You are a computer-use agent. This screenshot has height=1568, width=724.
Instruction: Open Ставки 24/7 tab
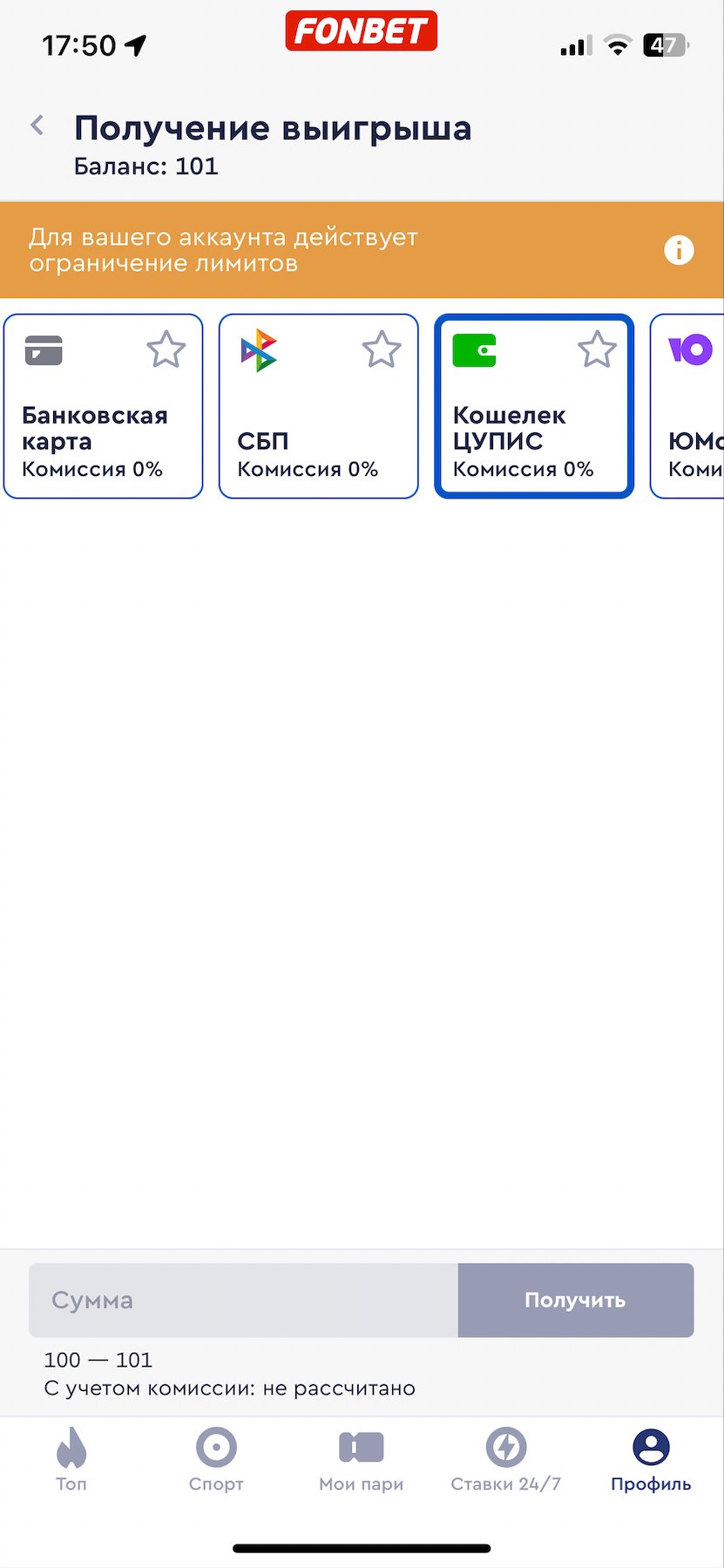point(505,1460)
